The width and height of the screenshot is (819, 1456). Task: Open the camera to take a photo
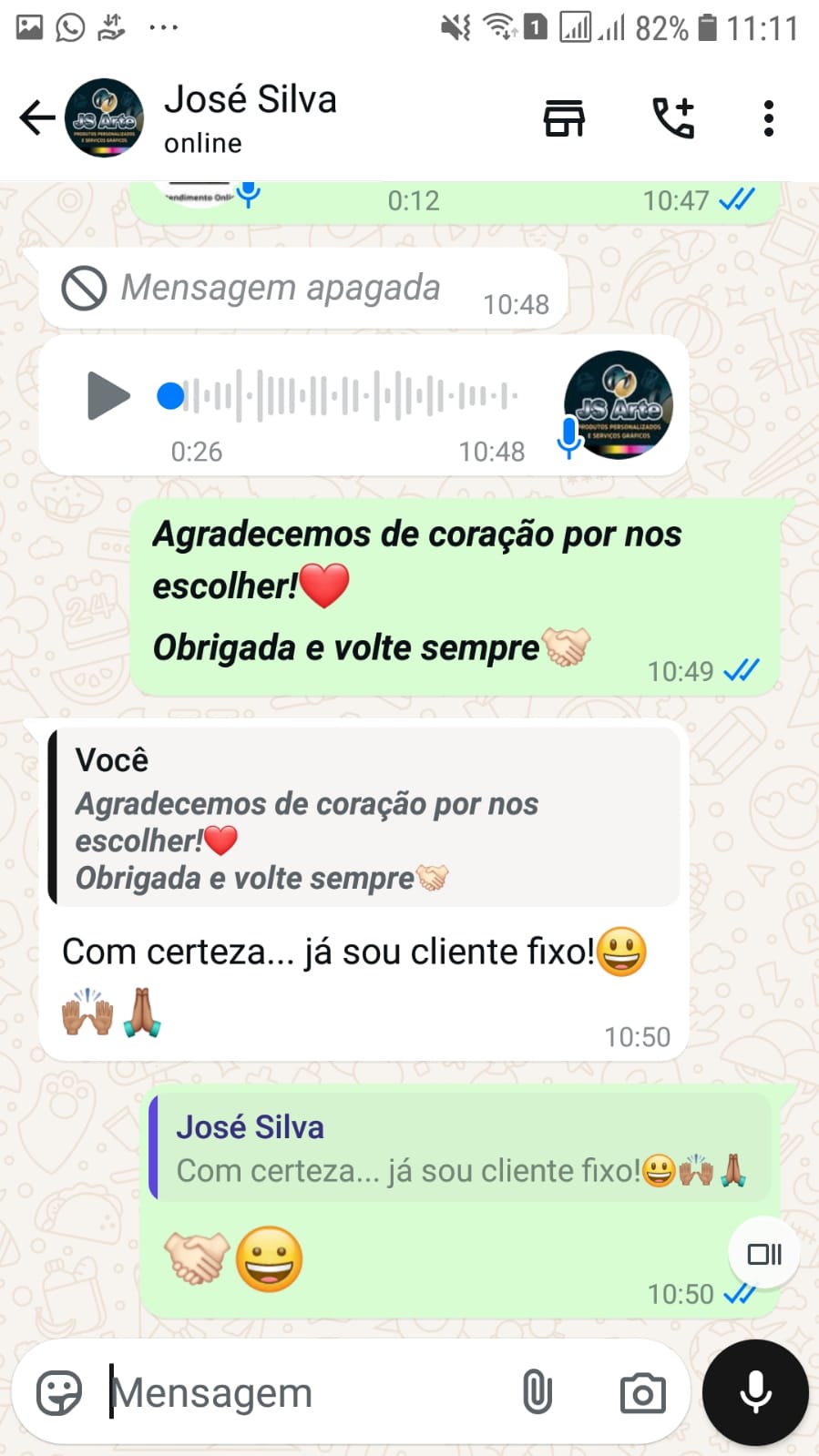[642, 1393]
